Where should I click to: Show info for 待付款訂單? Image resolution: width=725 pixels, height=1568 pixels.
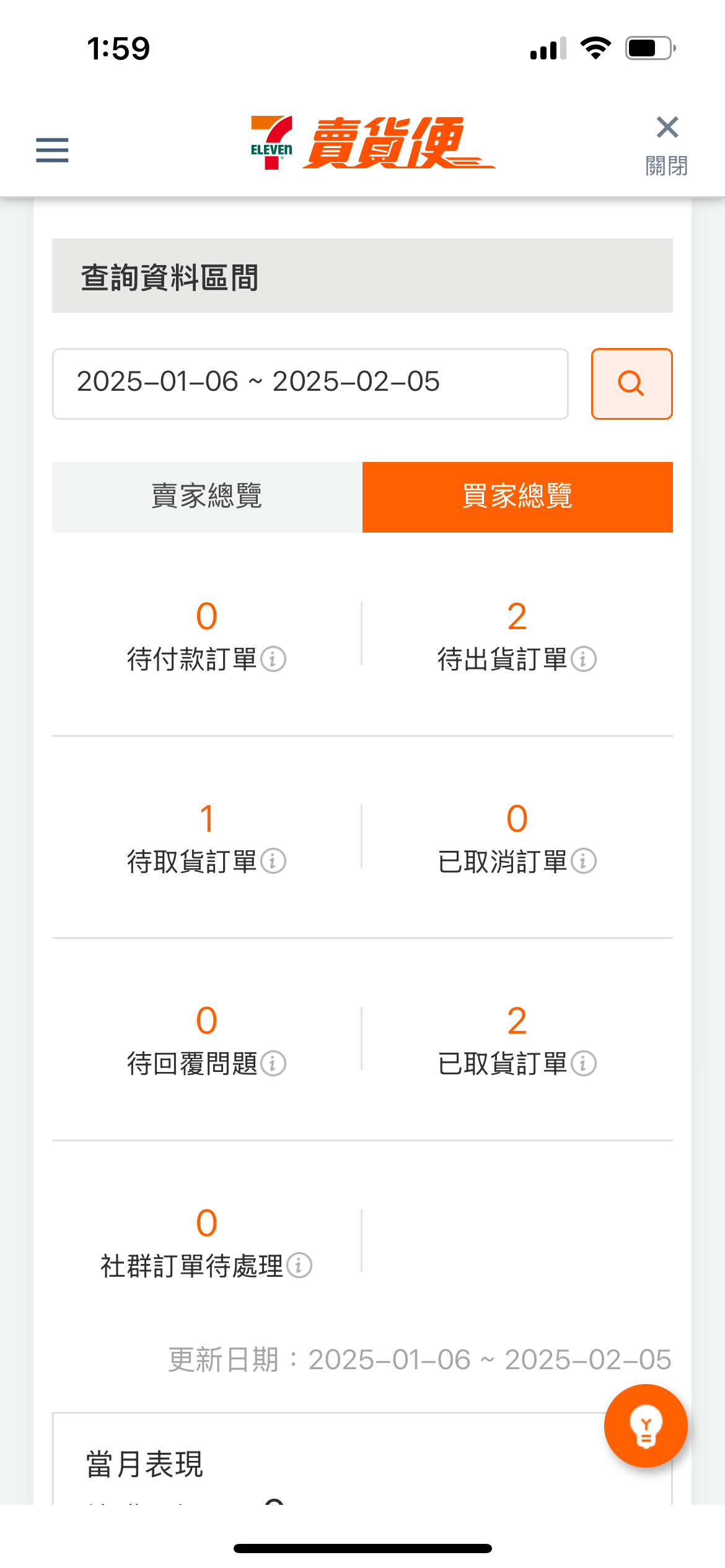(x=273, y=659)
